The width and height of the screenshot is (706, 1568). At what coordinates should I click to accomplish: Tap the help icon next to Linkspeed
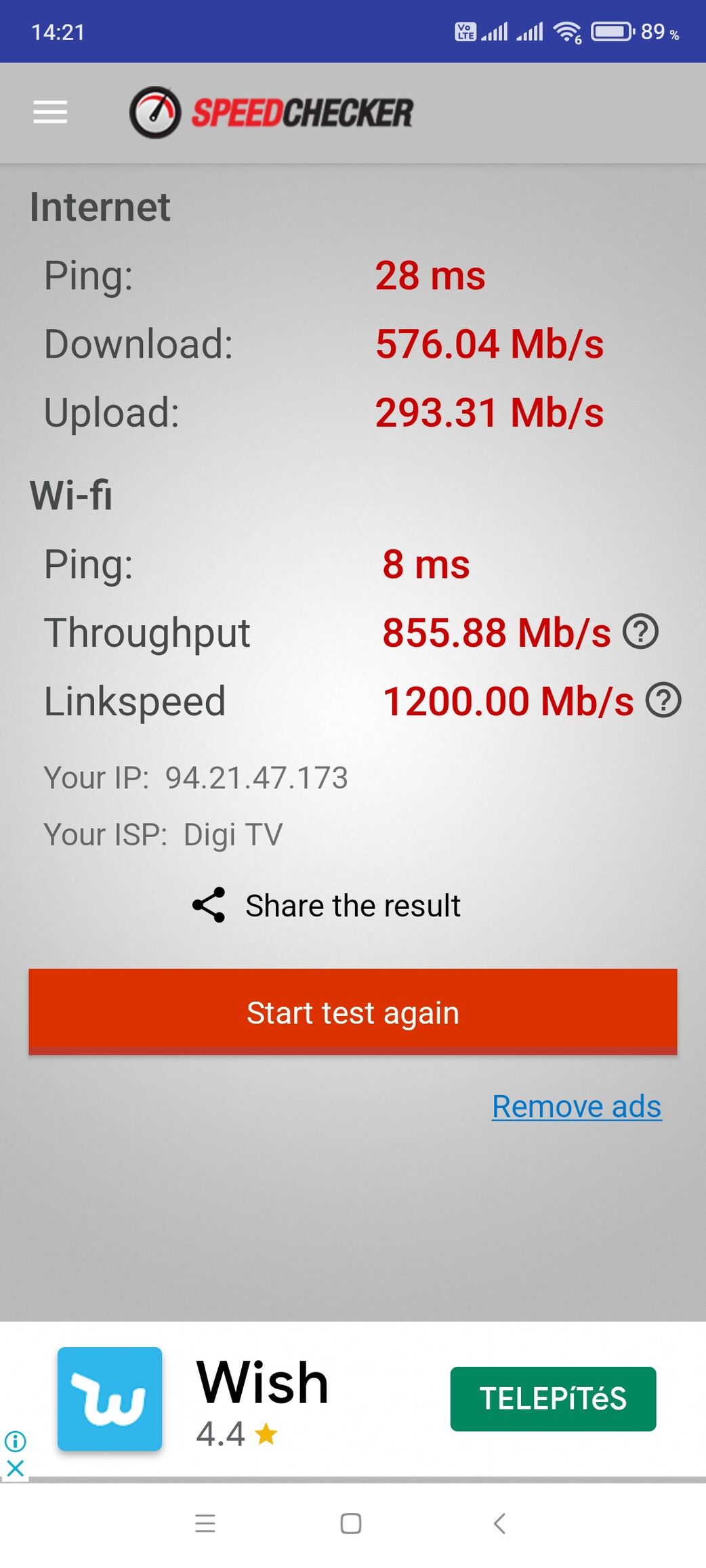(x=663, y=700)
